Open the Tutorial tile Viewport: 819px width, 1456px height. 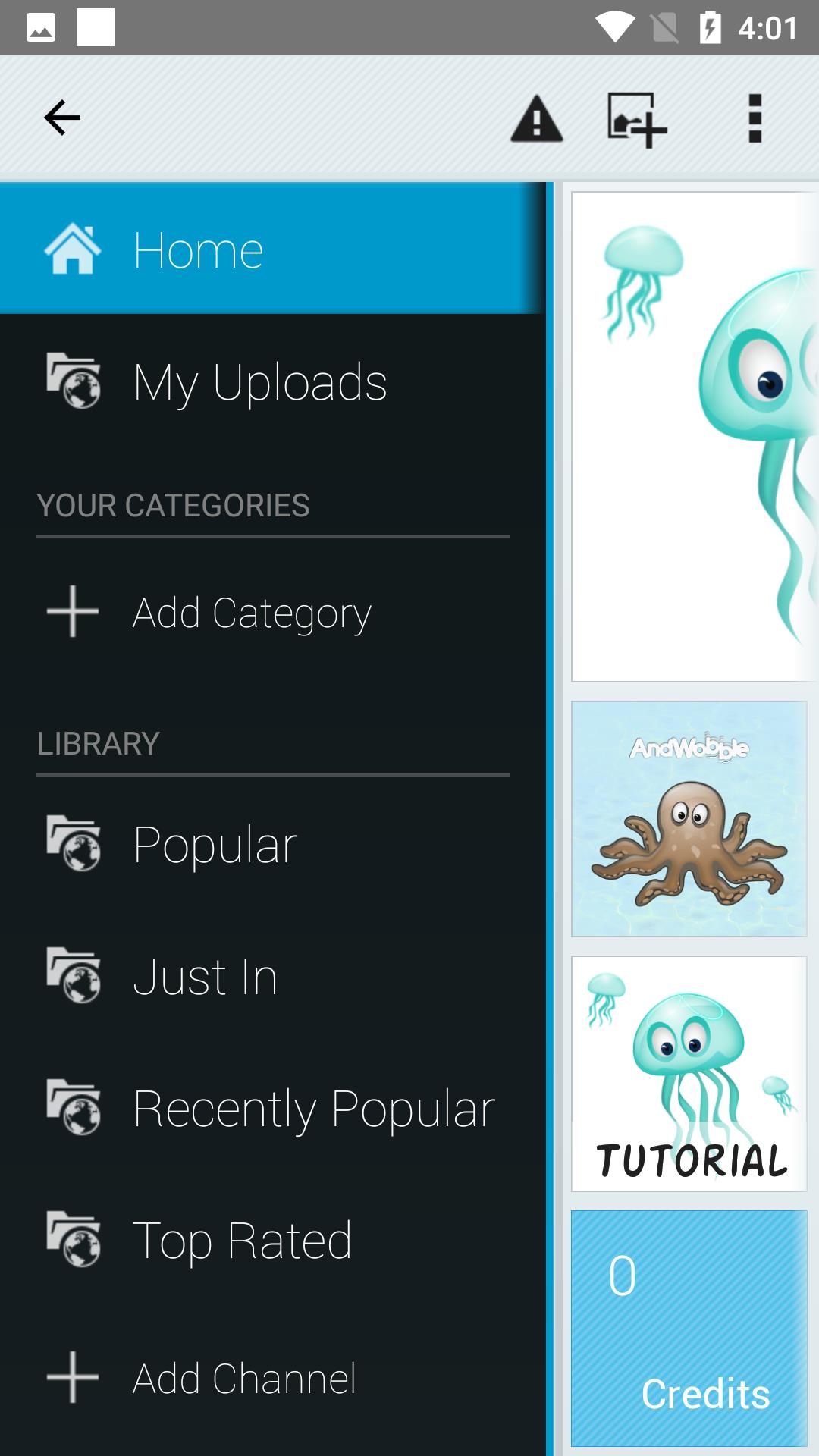click(x=689, y=1074)
